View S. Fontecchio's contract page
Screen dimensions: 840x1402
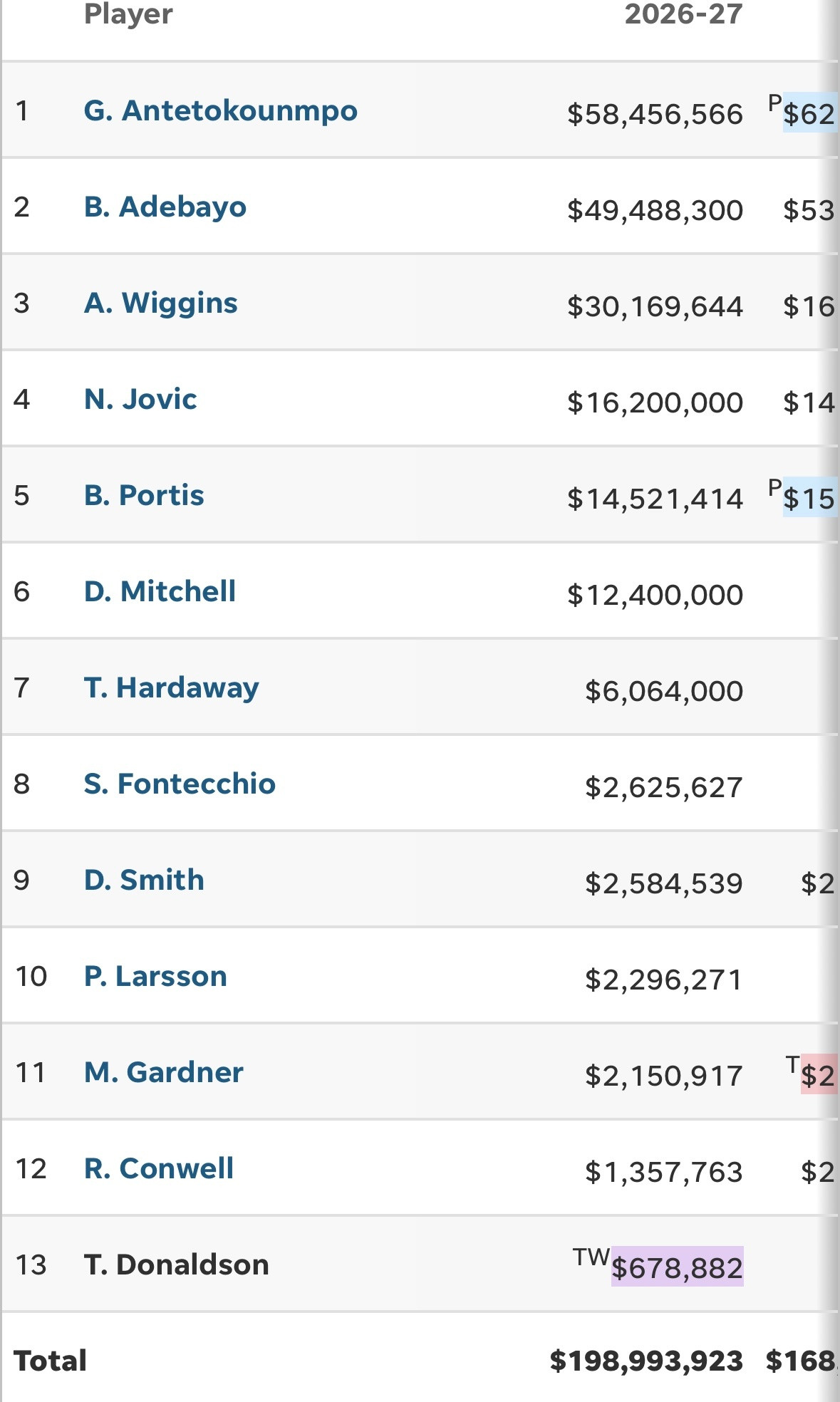[180, 784]
